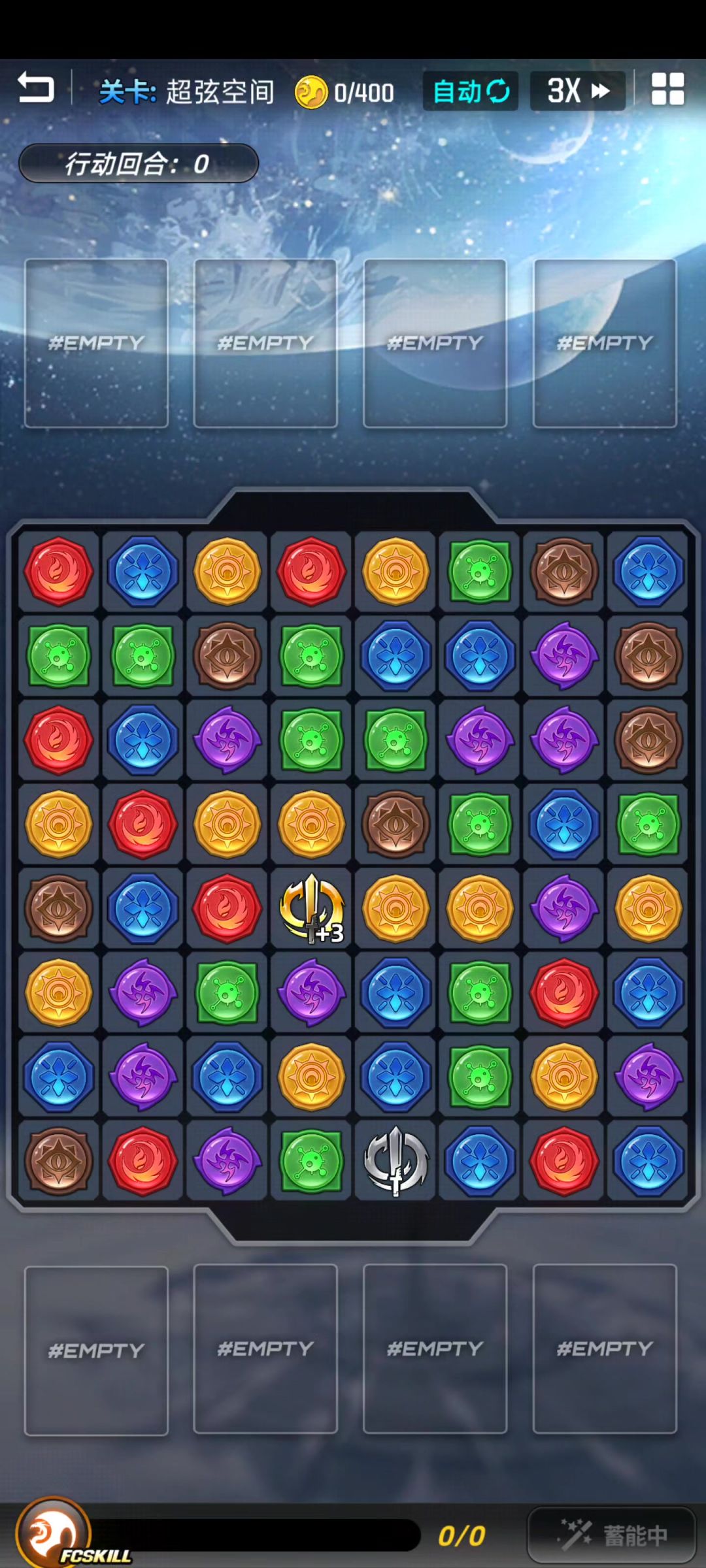Select the silver sword tile
706x1568 pixels.
[395, 1161]
